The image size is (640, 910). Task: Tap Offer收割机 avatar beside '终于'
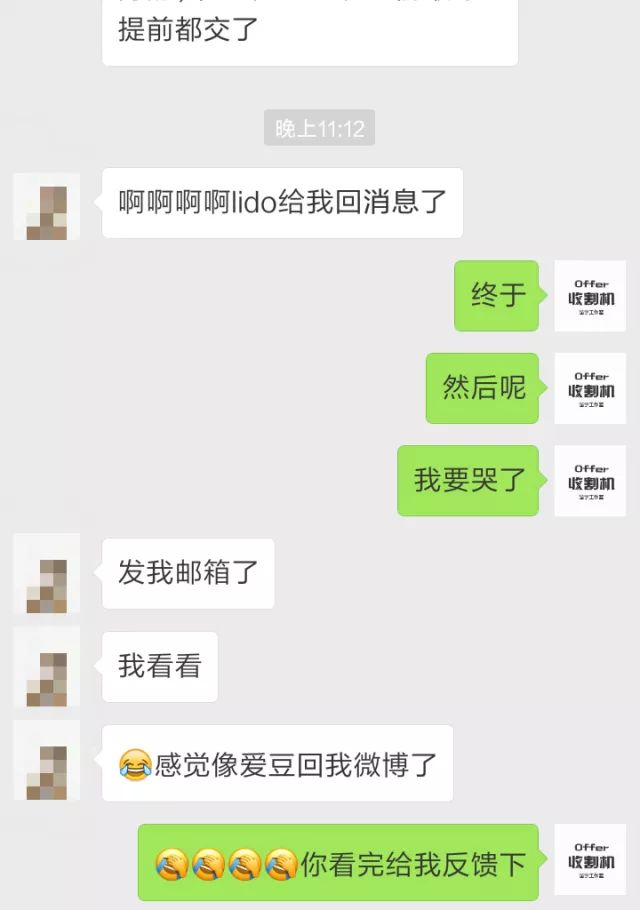(590, 296)
